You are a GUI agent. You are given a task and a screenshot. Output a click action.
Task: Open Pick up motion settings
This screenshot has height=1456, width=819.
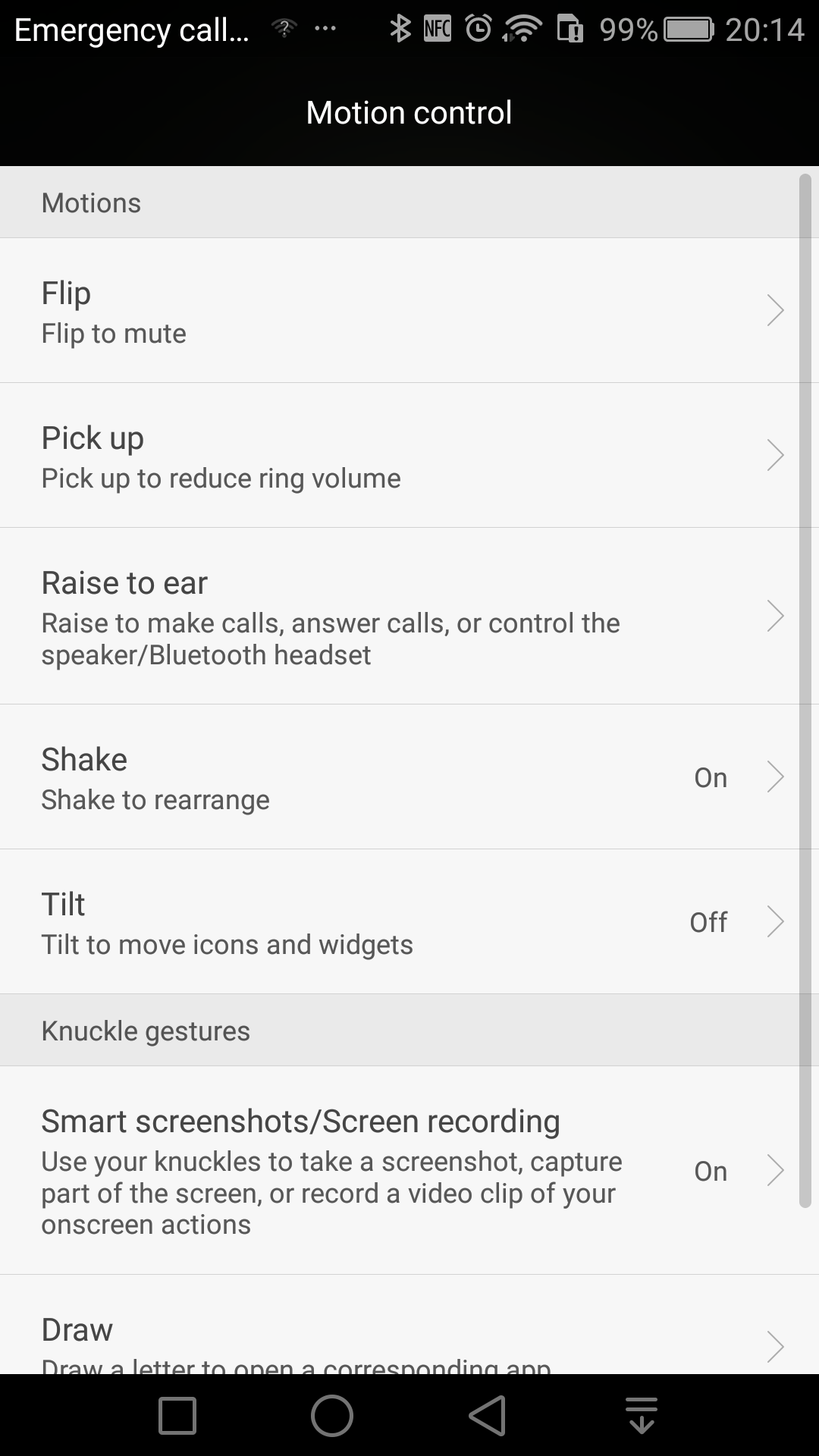409,456
